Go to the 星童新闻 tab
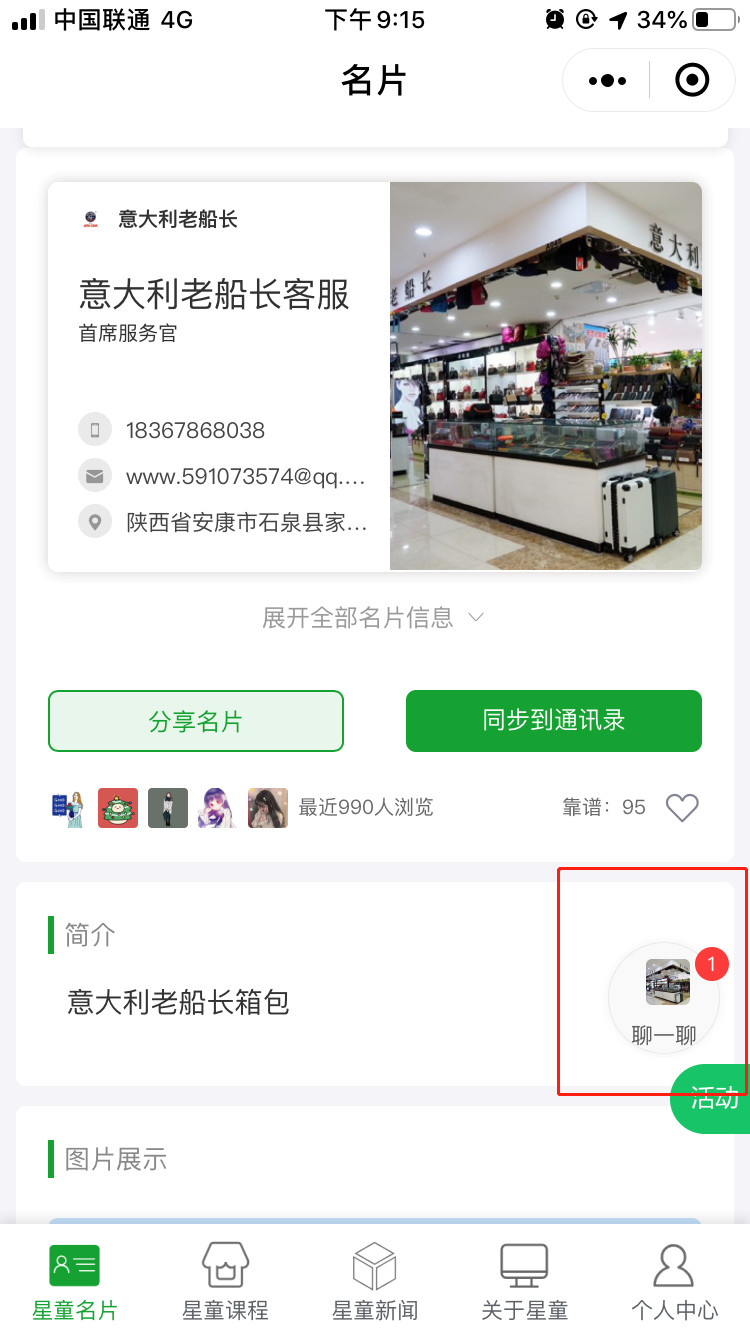Viewport: 750px width, 1334px height. click(x=375, y=1282)
